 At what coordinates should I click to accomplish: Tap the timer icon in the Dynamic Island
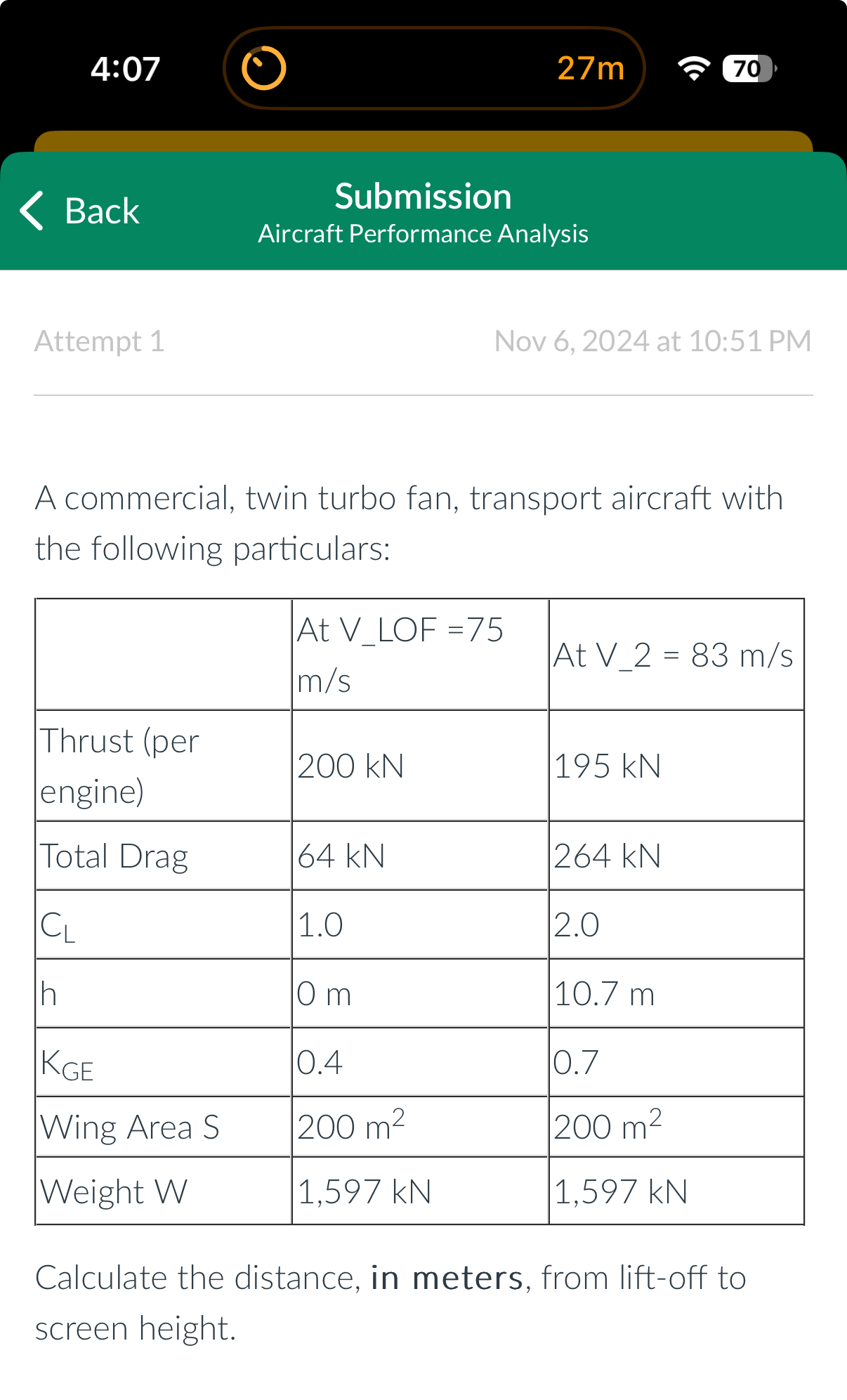(x=263, y=68)
